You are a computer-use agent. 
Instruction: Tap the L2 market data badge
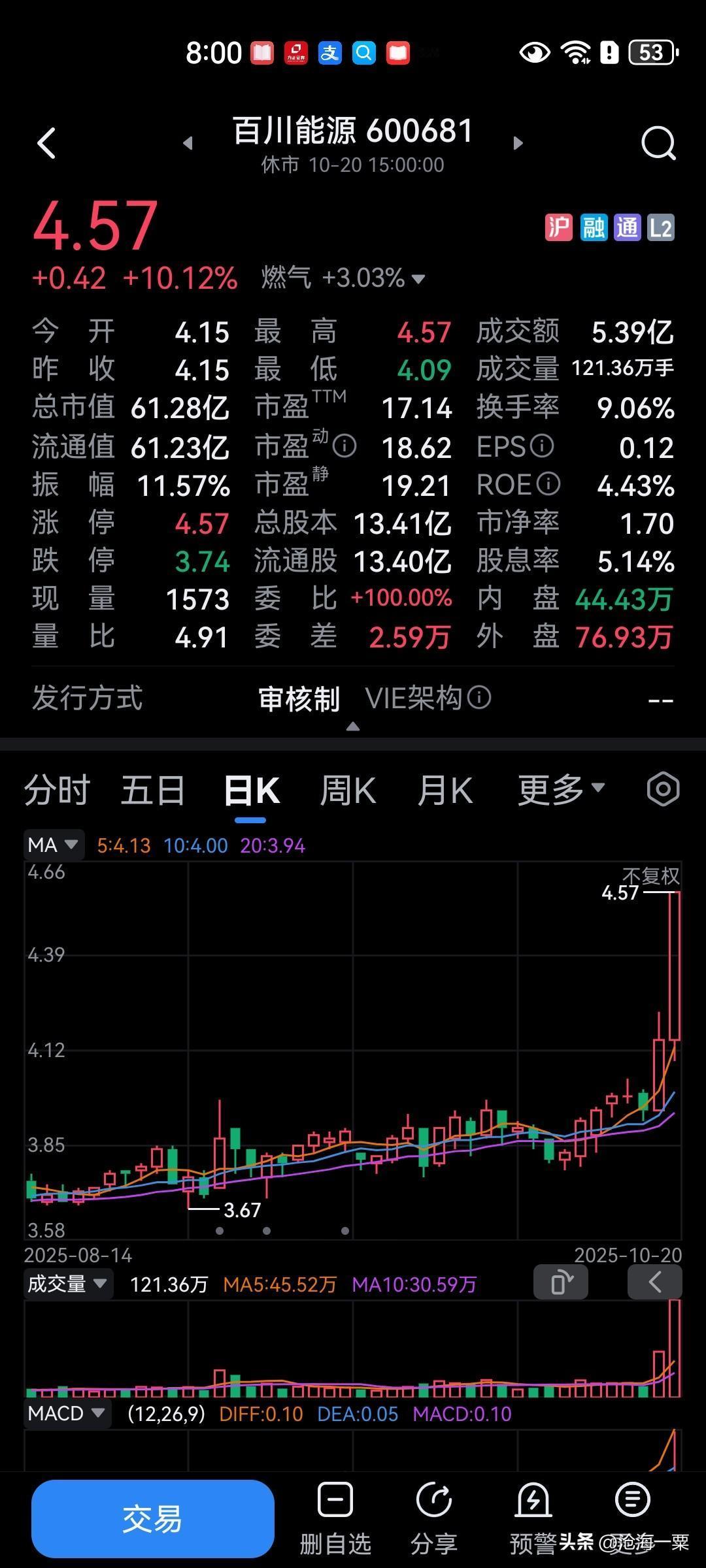point(660,229)
